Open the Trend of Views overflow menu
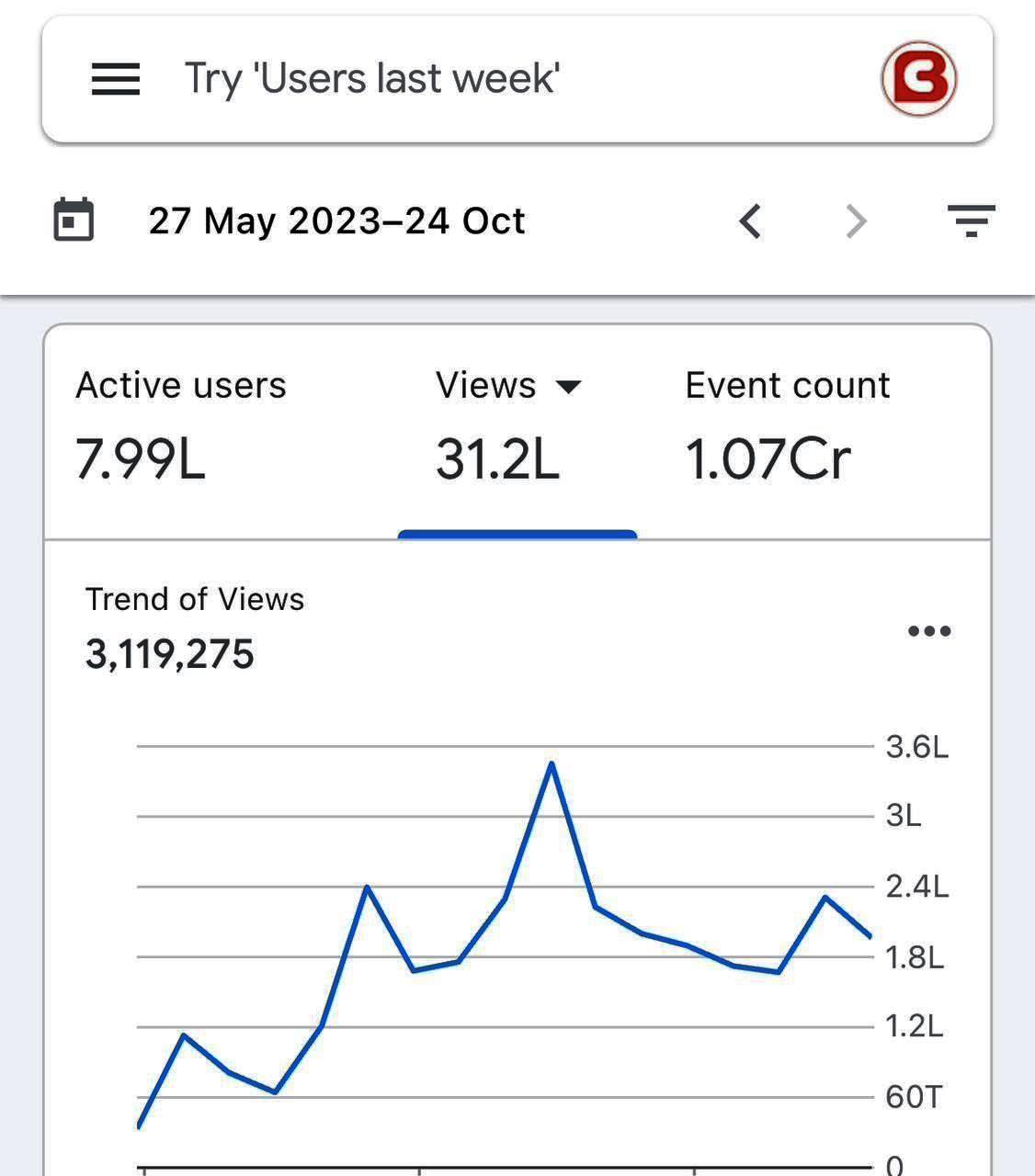The height and width of the screenshot is (1176, 1035). coord(928,631)
